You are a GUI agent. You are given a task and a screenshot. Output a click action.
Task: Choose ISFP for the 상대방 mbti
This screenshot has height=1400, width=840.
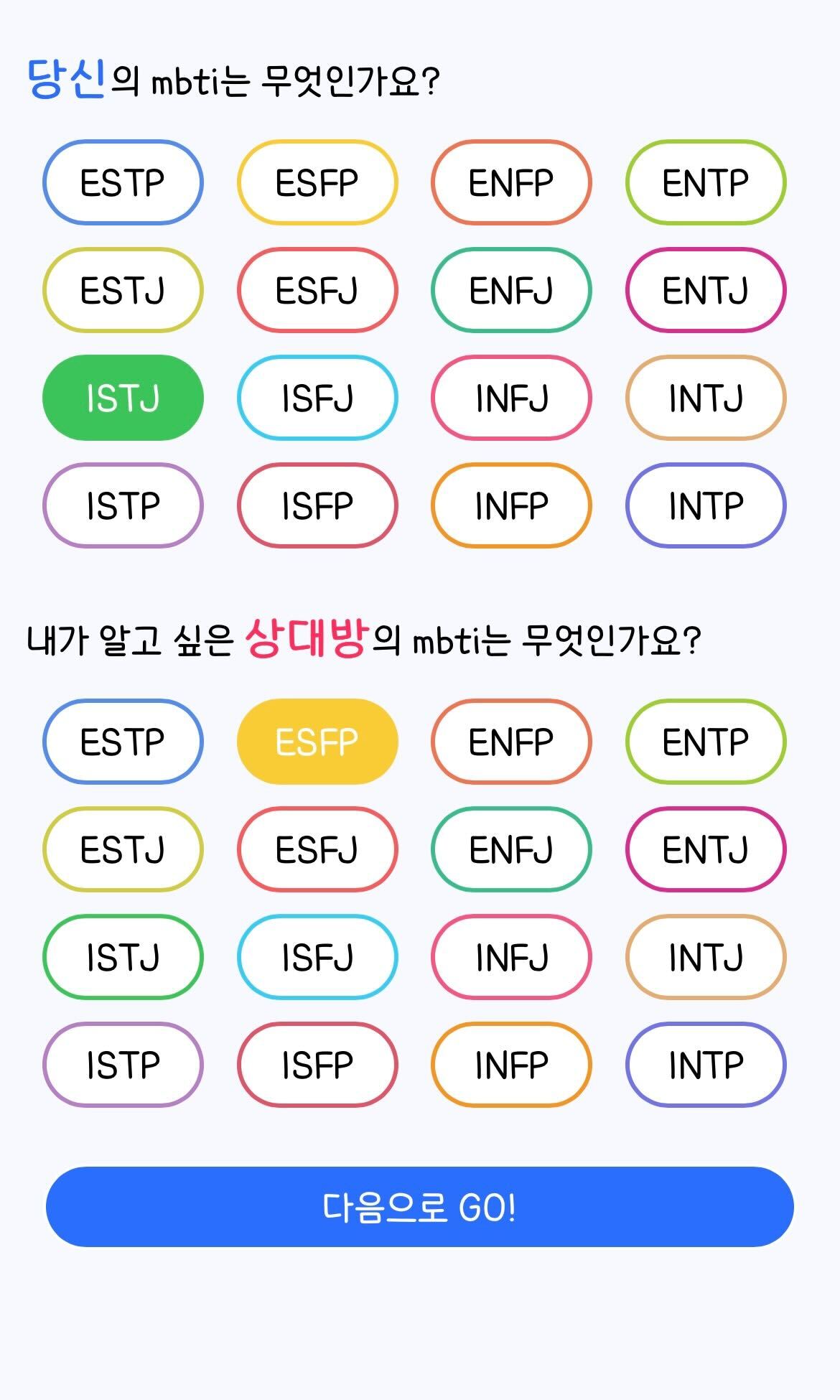(x=317, y=1065)
